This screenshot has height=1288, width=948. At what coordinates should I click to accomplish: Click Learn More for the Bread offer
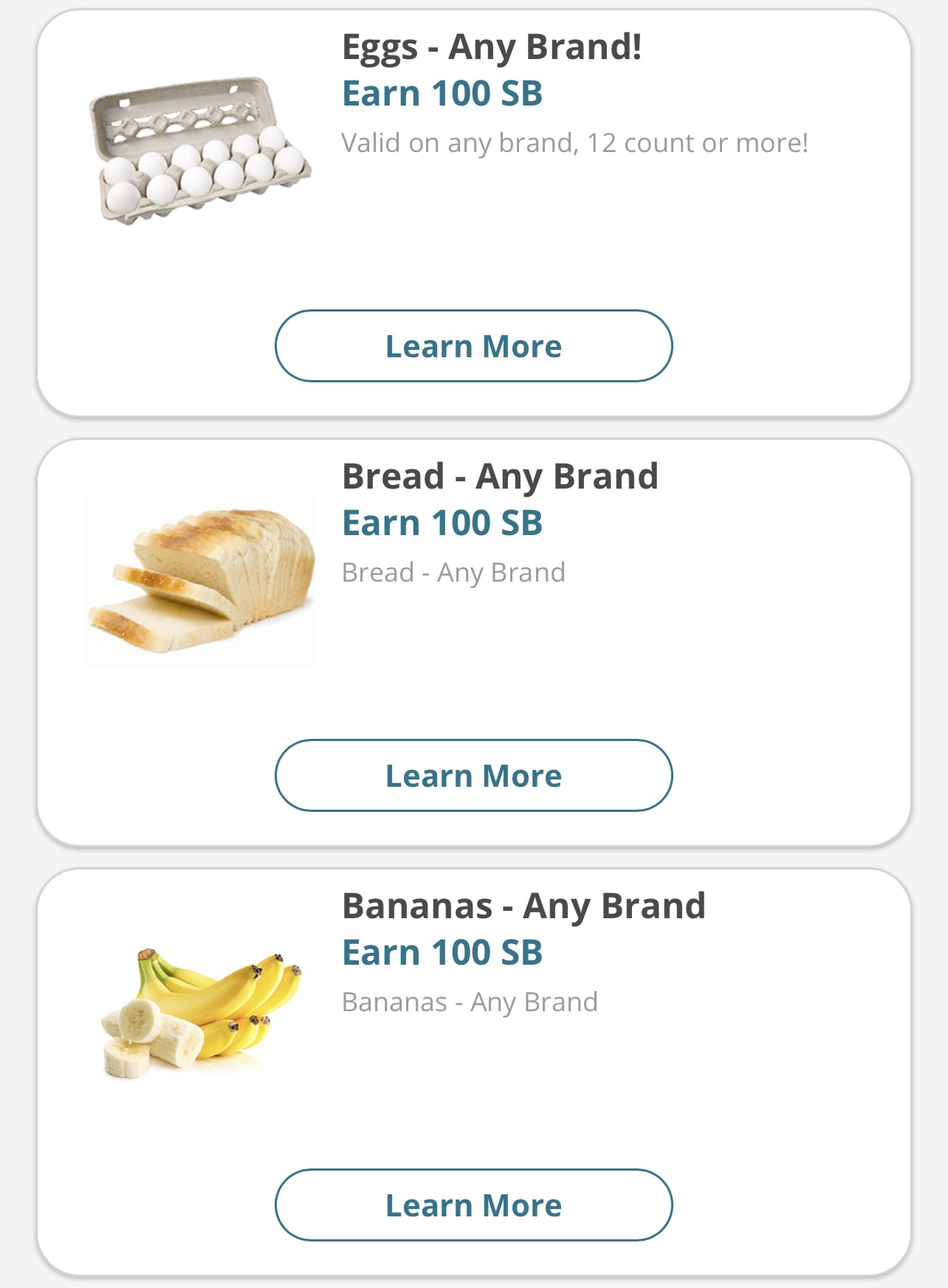coord(474,775)
